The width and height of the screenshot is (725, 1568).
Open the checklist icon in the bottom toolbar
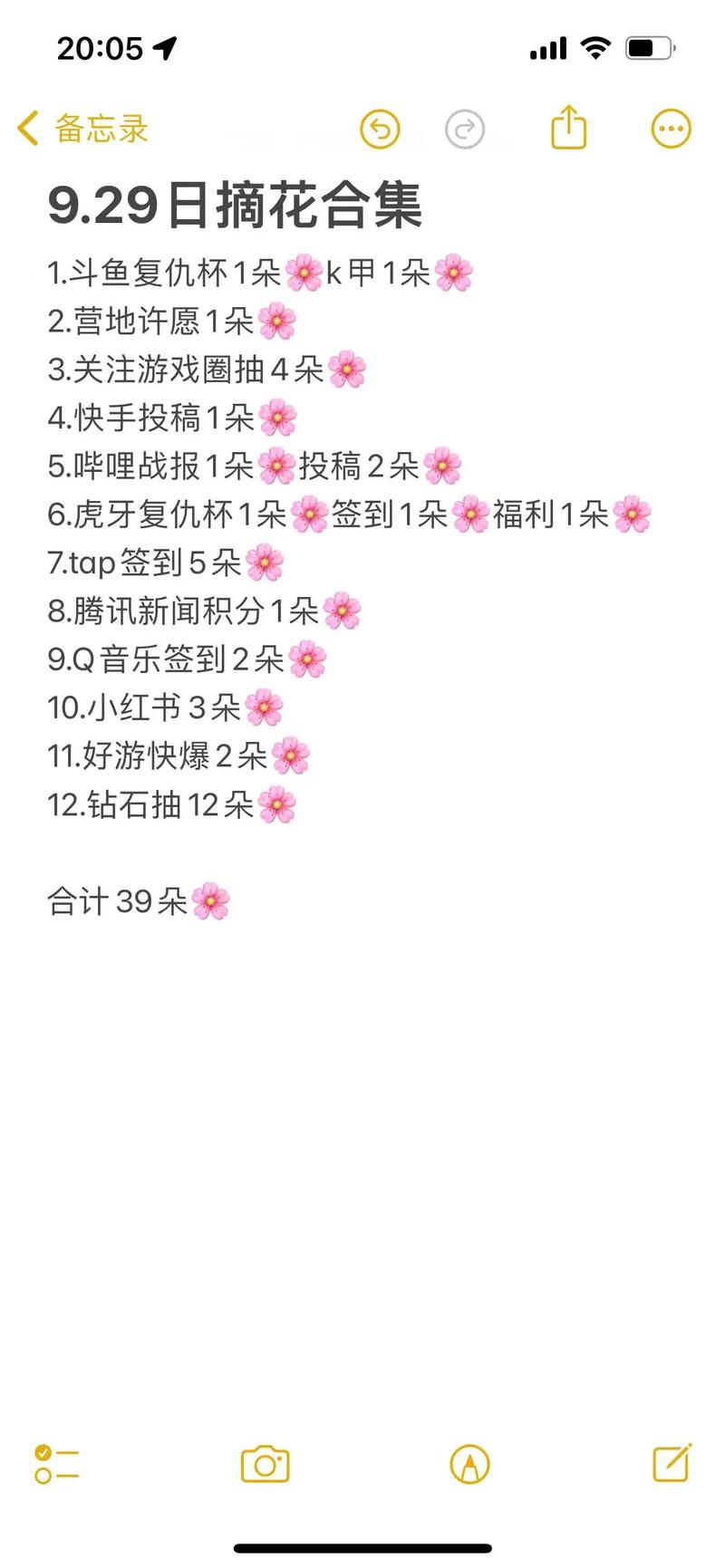coord(56,1465)
